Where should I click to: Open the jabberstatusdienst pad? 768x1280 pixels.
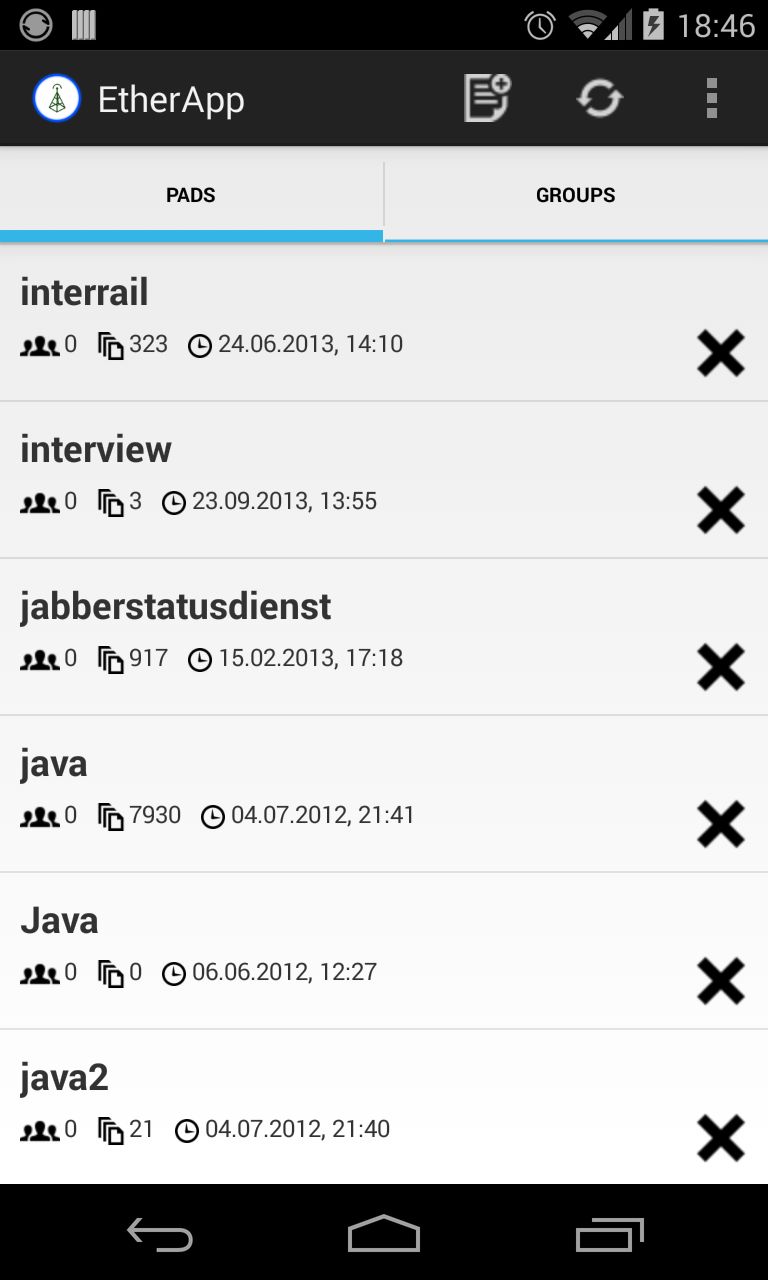(300, 634)
